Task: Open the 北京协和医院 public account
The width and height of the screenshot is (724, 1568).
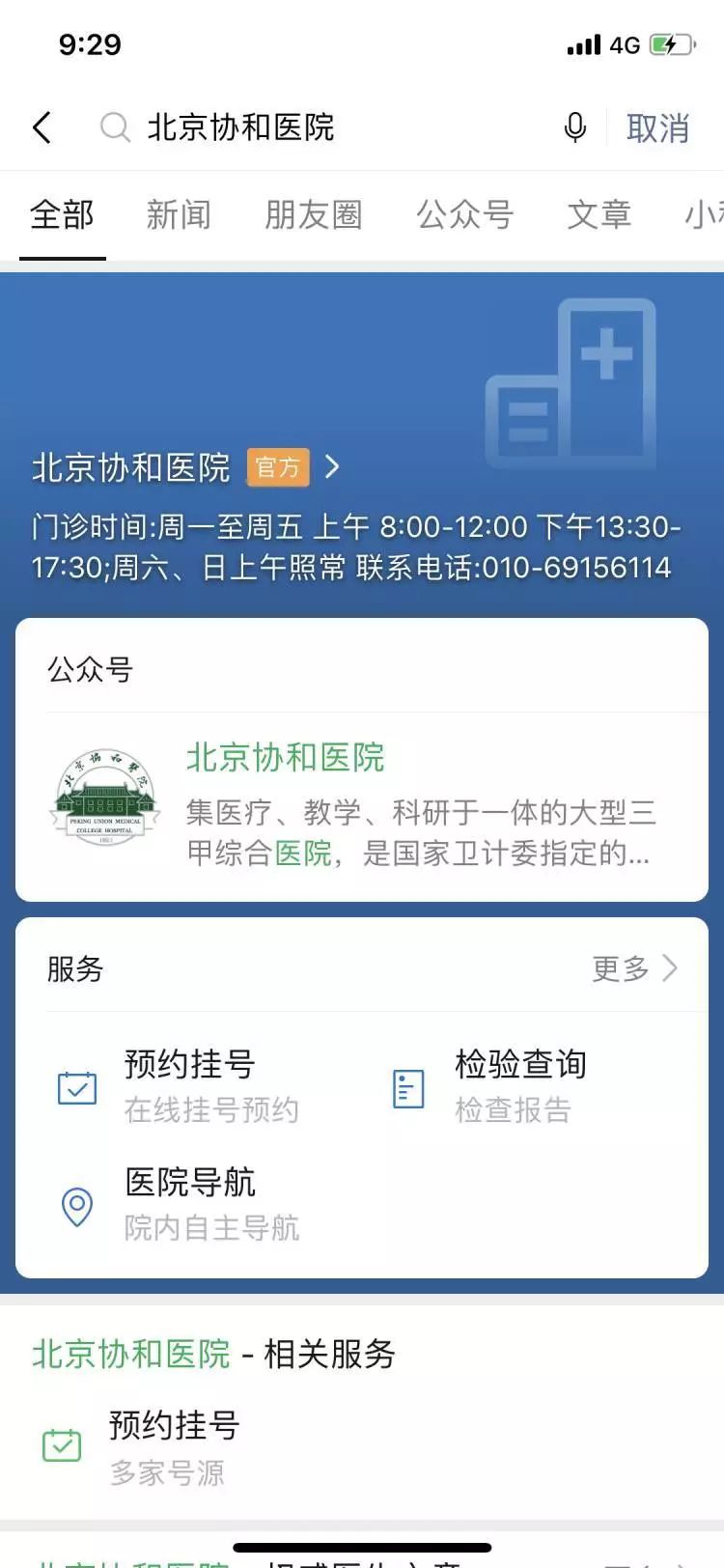Action: [x=362, y=804]
